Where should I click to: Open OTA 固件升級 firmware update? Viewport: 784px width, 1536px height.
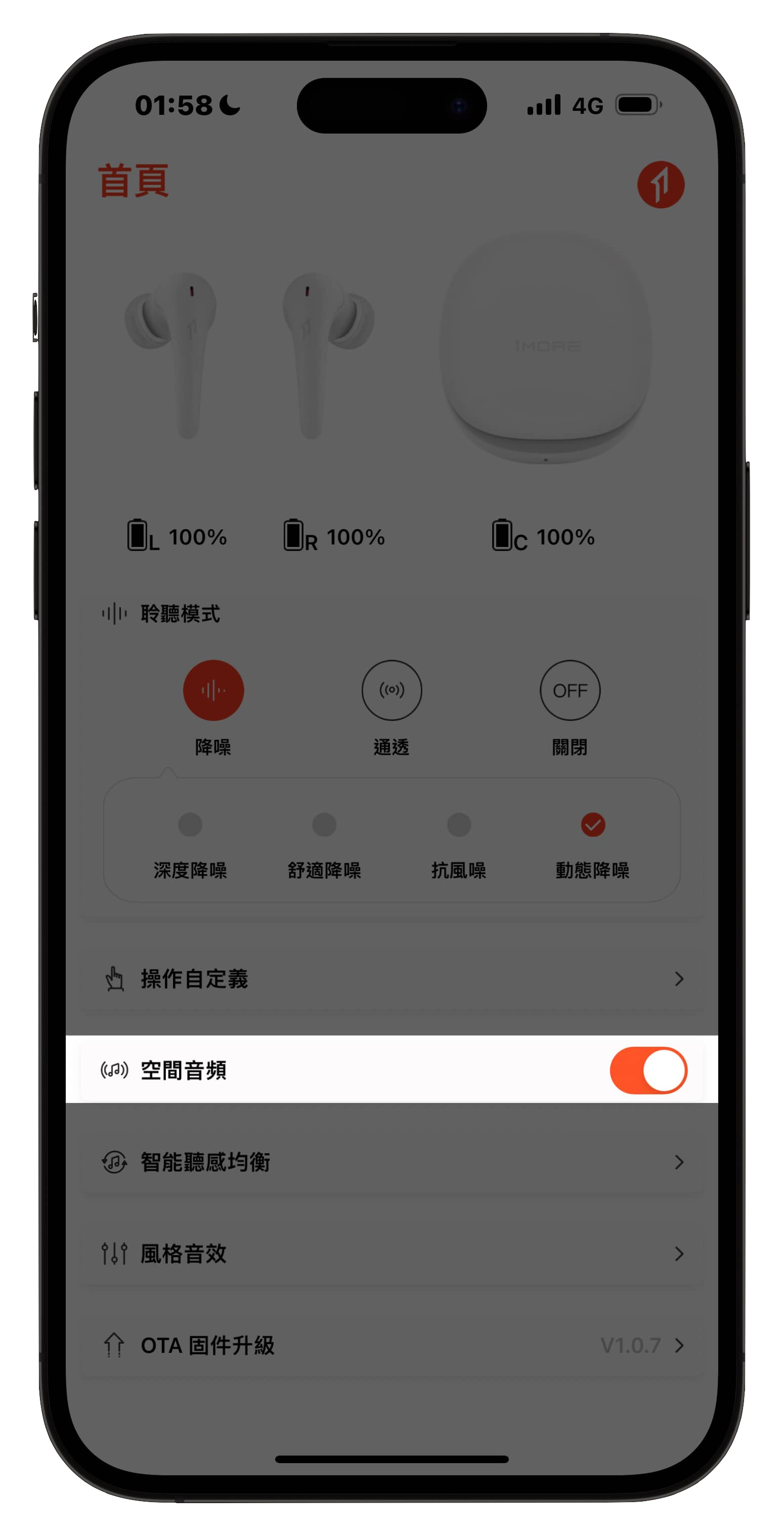(x=391, y=1345)
